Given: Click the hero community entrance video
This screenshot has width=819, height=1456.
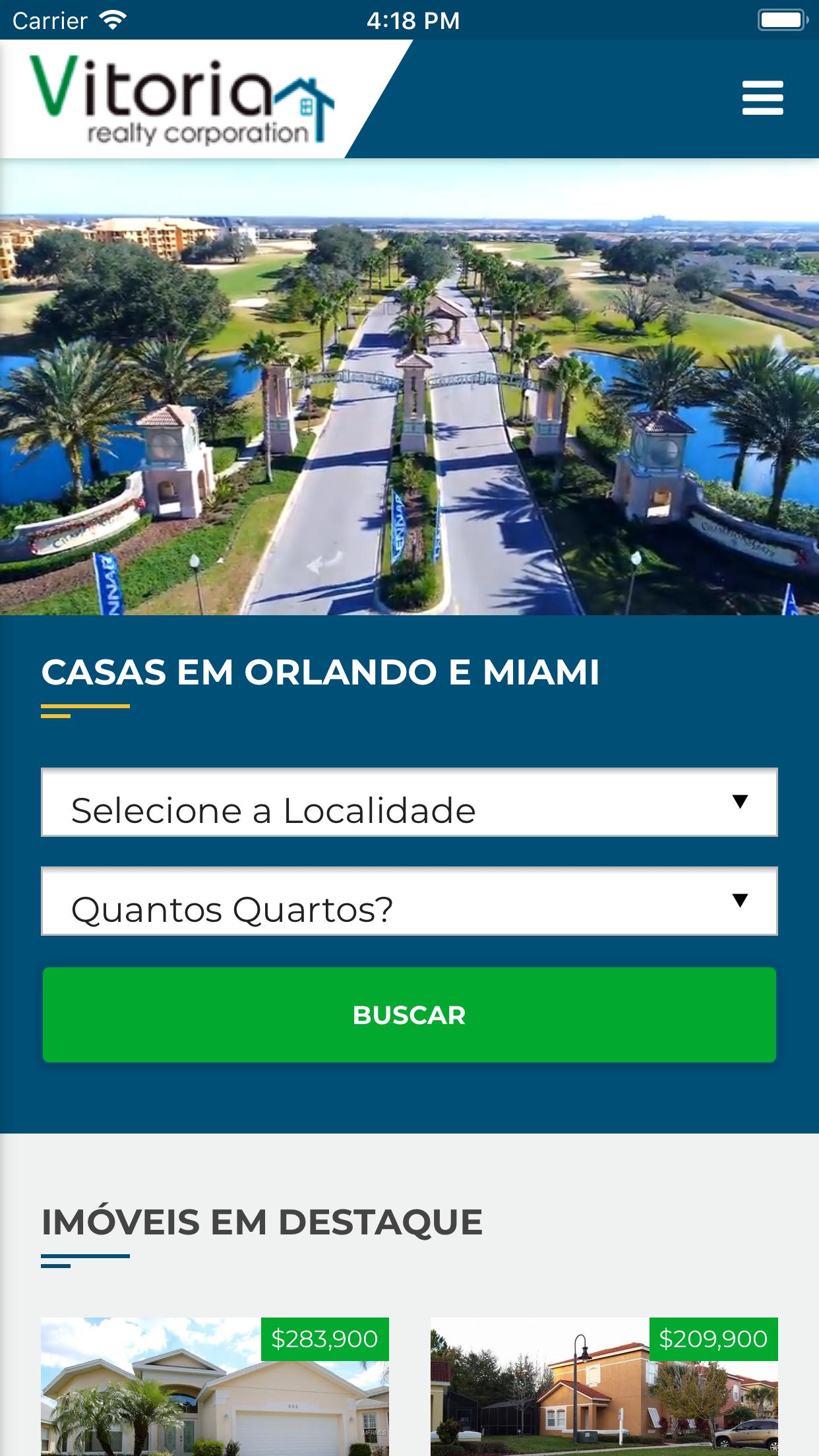Looking at the screenshot, I should 409,389.
